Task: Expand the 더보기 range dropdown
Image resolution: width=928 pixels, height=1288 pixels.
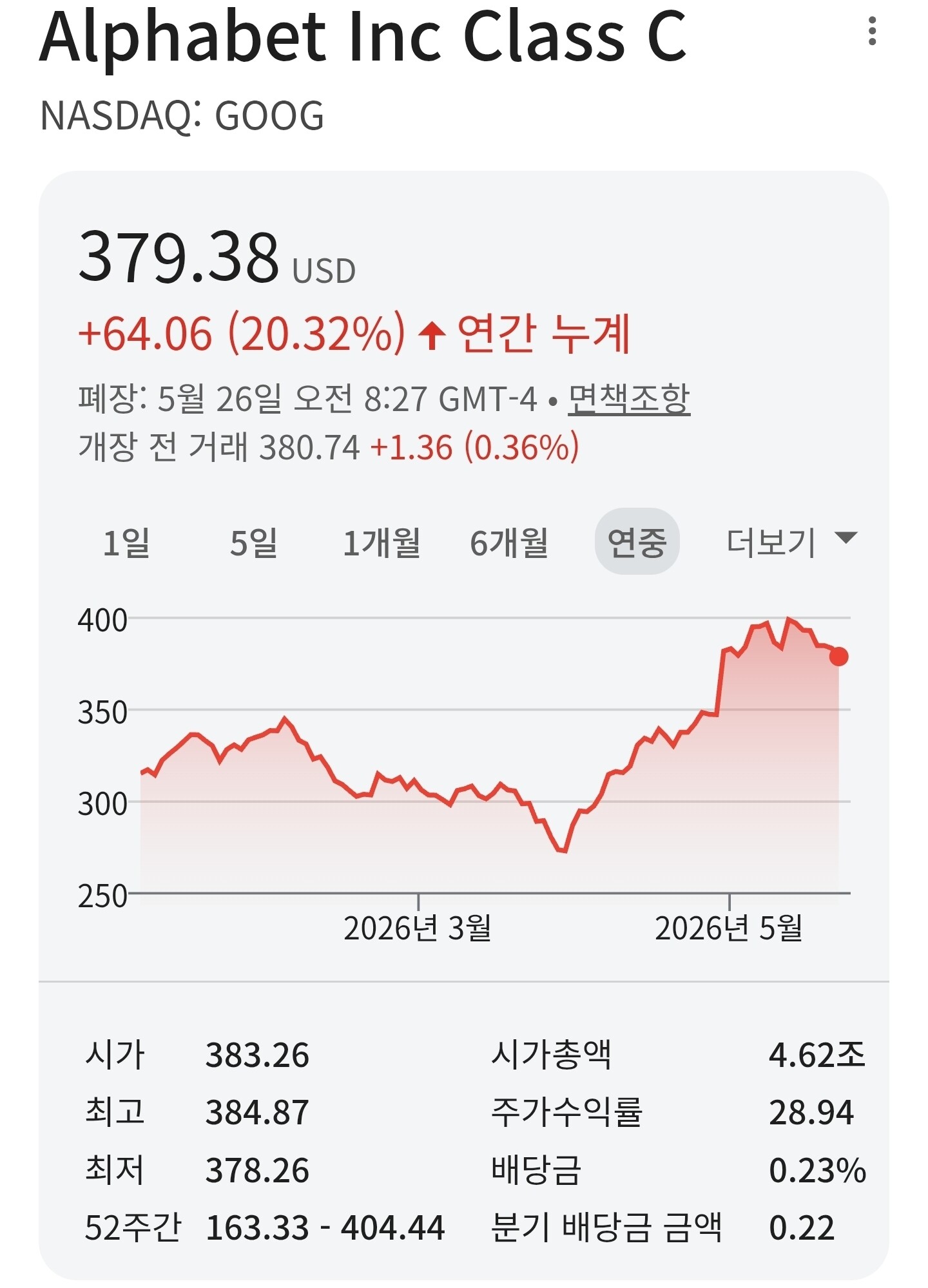Action: point(791,541)
